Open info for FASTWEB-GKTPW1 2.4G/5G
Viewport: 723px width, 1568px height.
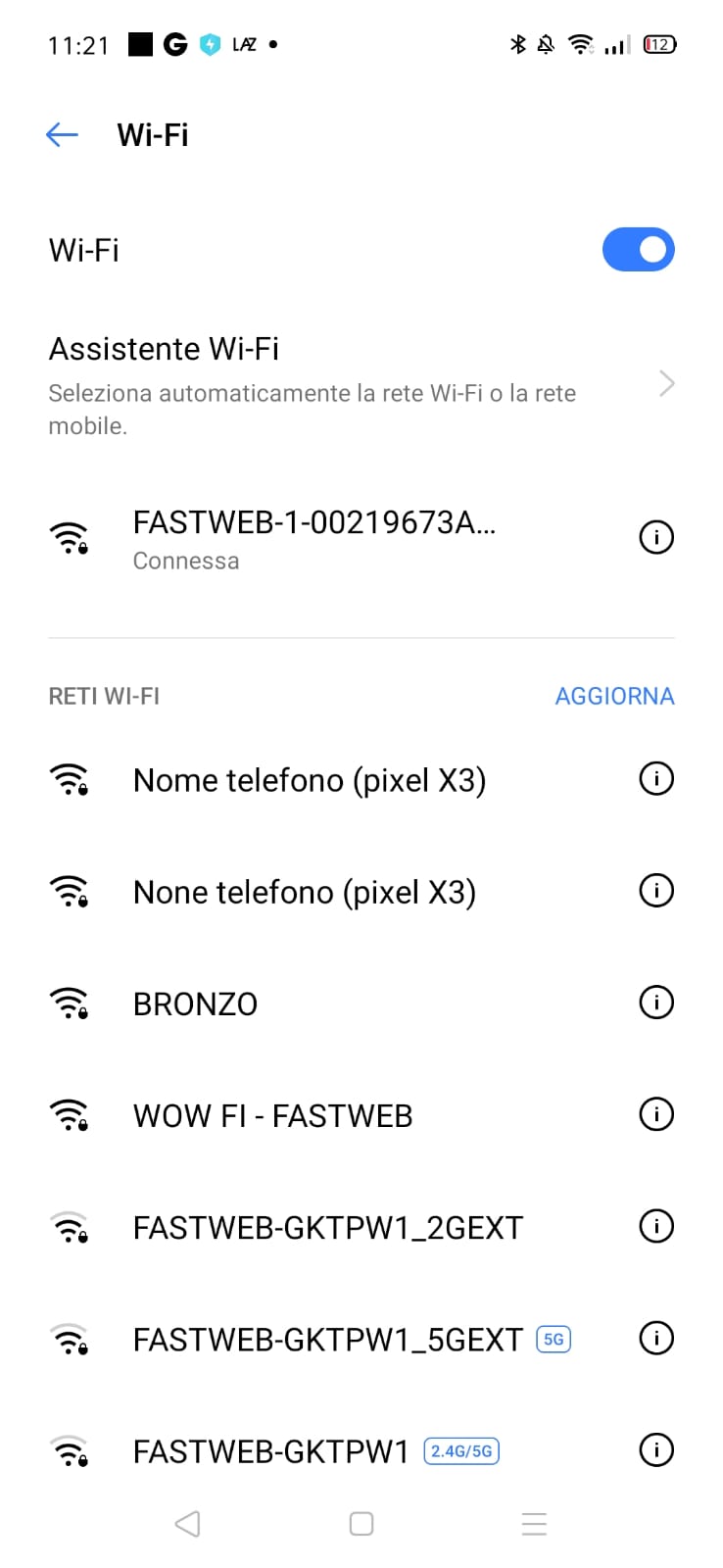click(x=655, y=1449)
